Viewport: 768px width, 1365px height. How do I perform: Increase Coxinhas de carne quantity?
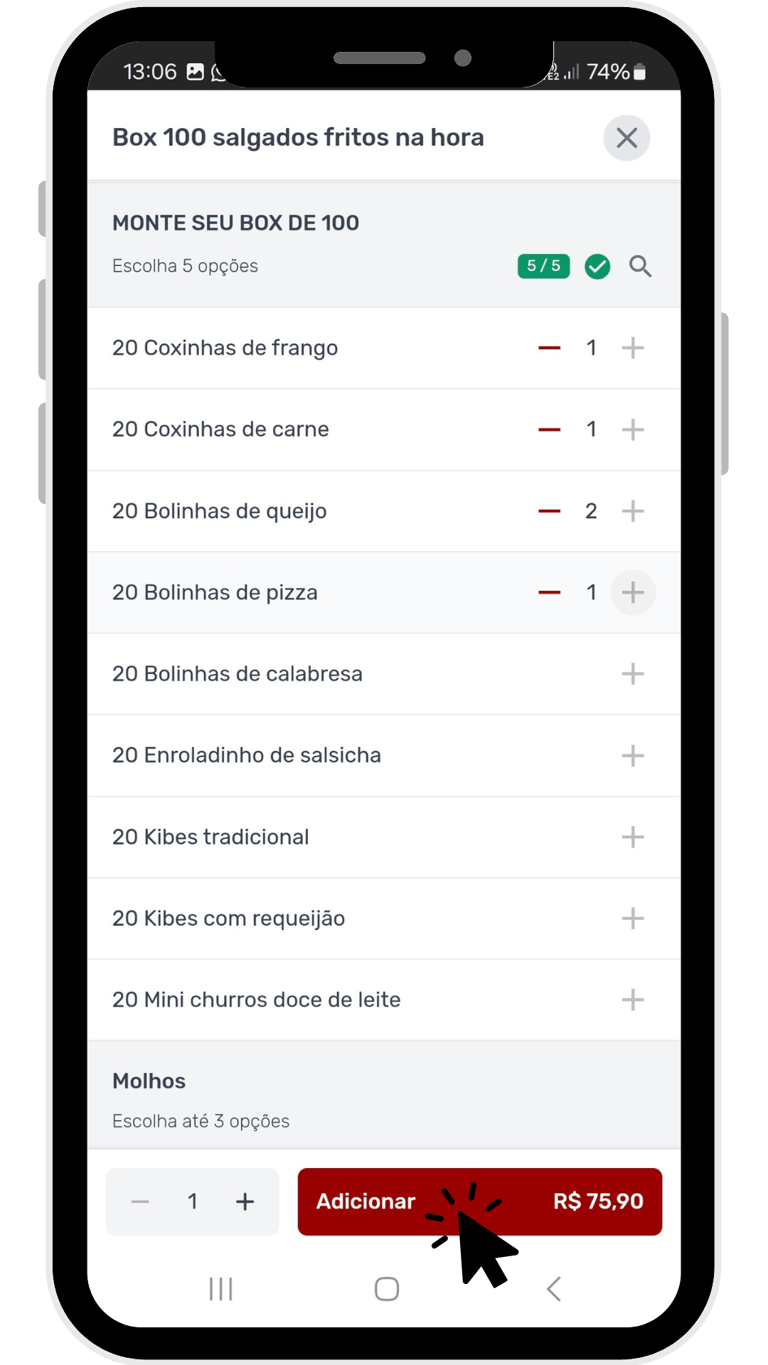(633, 429)
